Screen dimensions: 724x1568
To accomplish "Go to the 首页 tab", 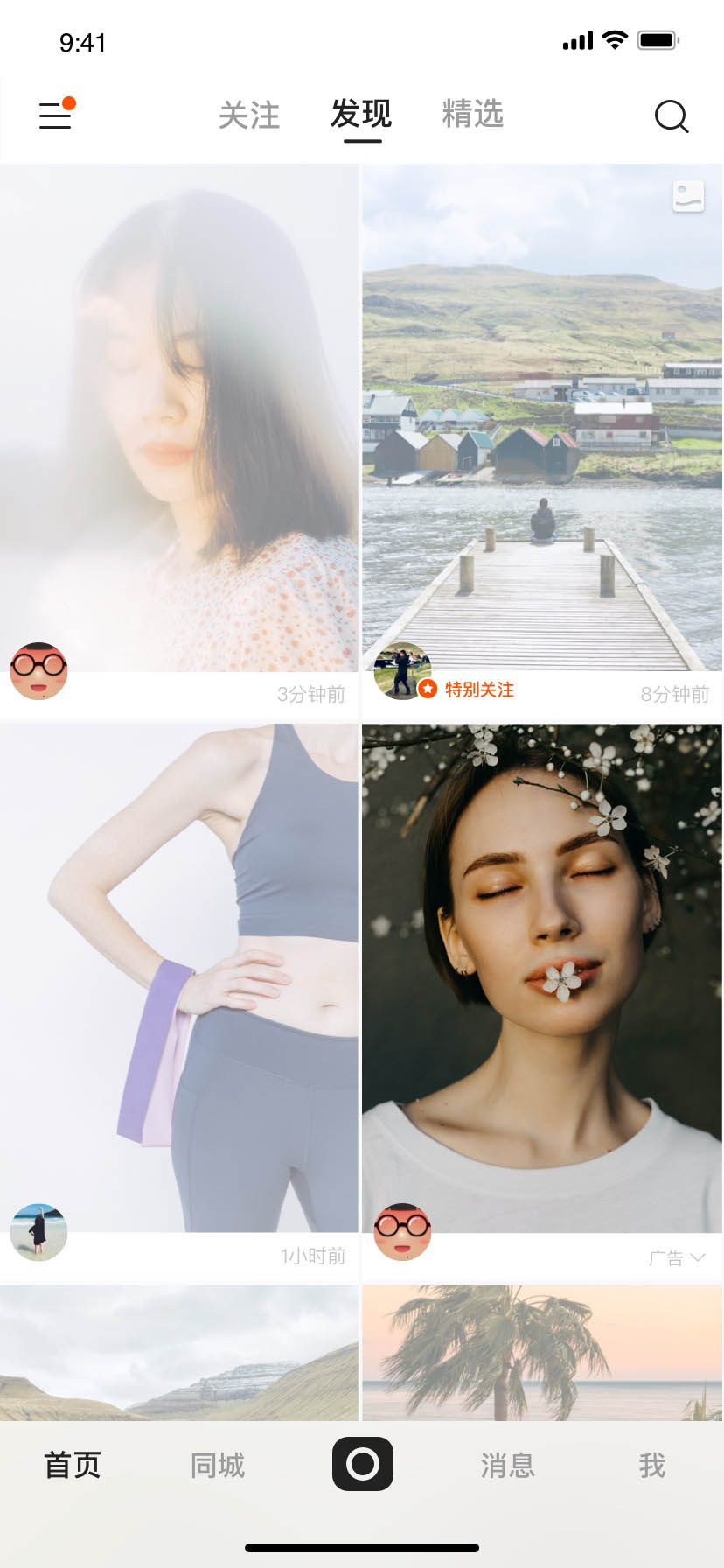I will [x=73, y=1465].
